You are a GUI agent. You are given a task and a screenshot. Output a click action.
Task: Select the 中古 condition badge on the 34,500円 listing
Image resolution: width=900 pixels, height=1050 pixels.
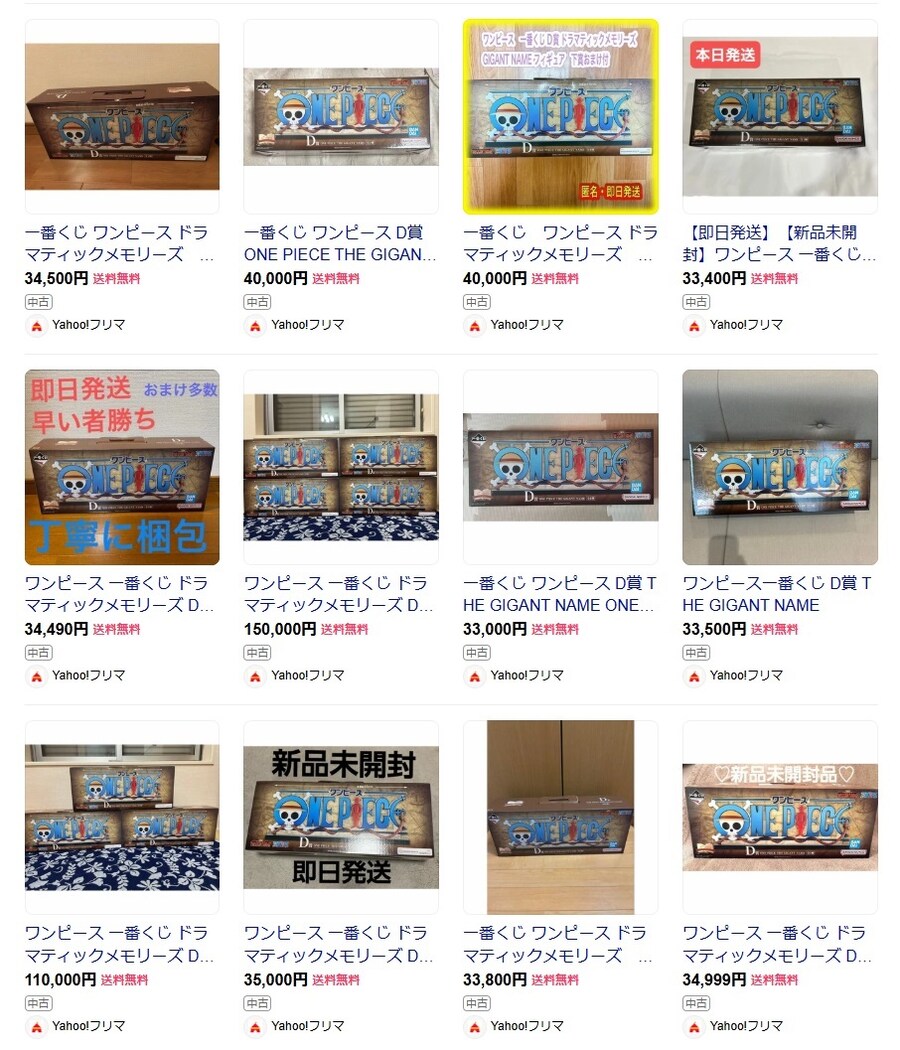click(37, 301)
